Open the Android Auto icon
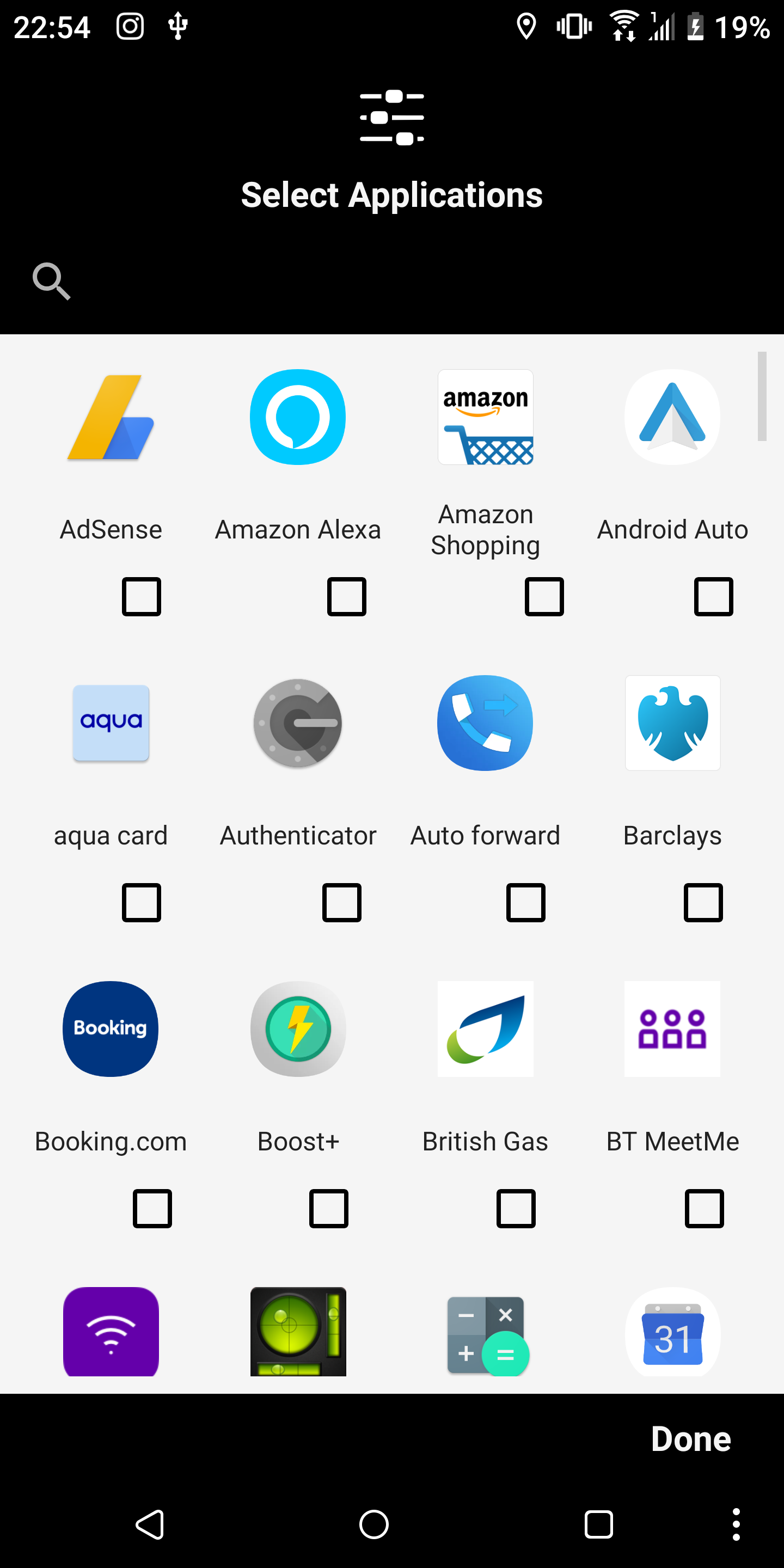This screenshot has height=1568, width=784. click(672, 417)
